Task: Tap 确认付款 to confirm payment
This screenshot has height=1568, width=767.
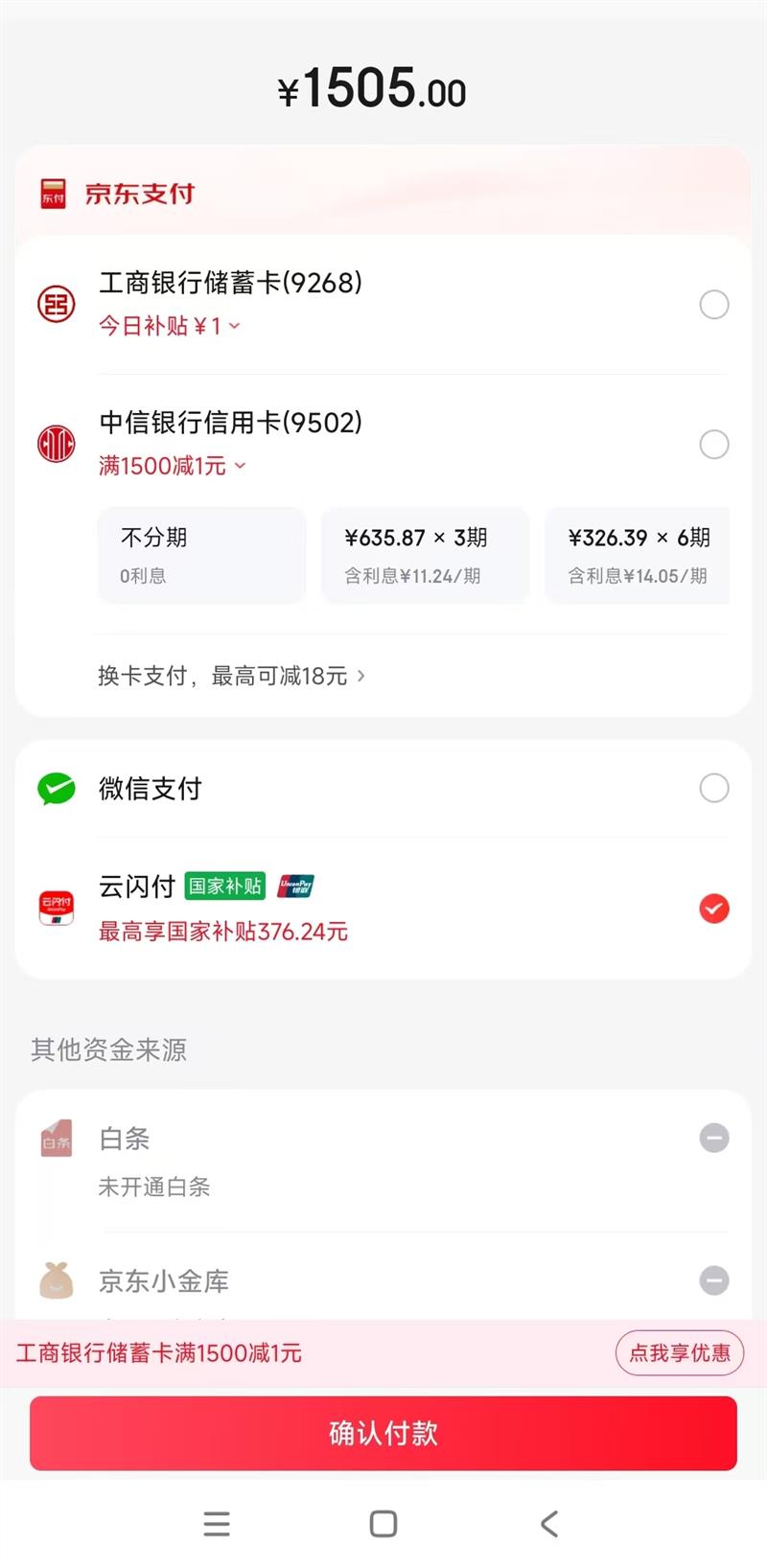Action: point(383,1434)
